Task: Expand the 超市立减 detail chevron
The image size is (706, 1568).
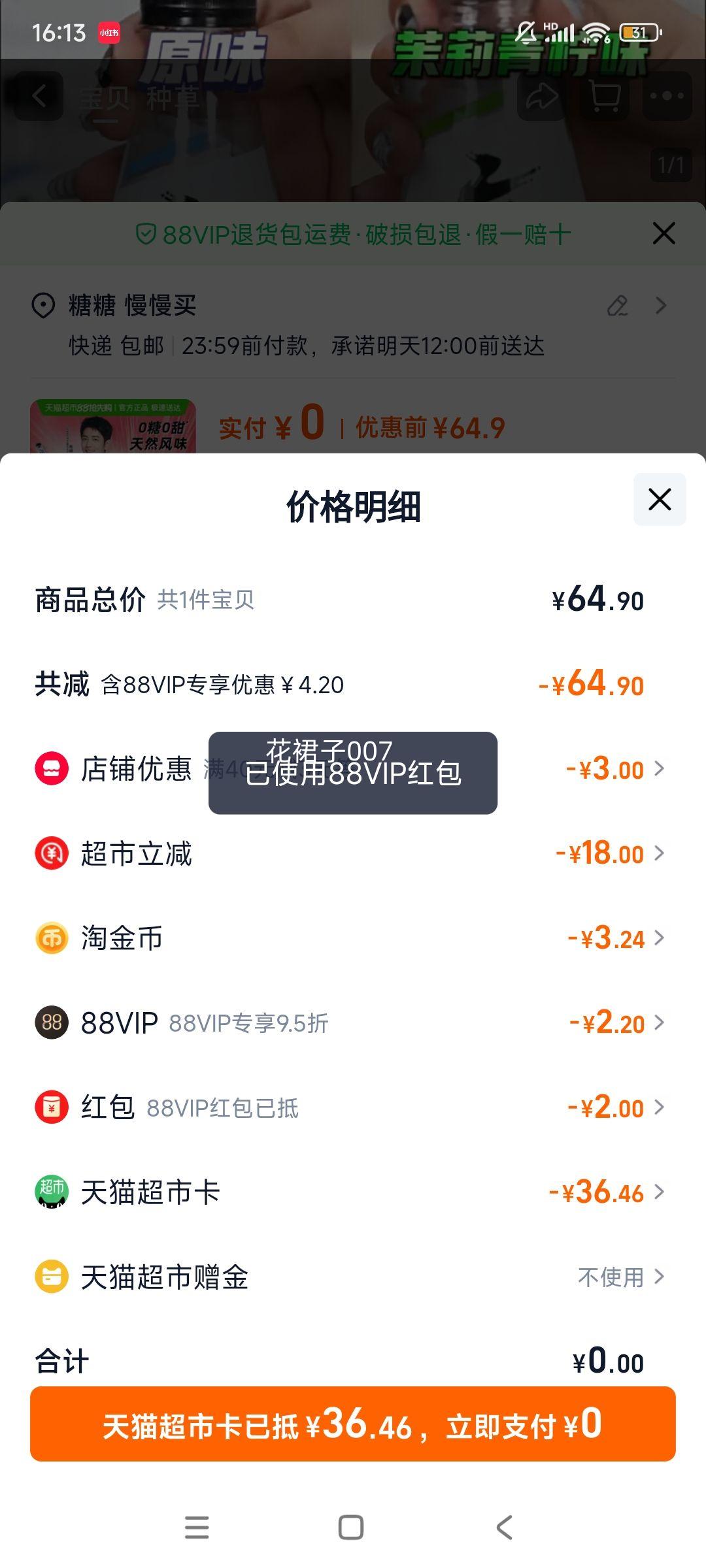Action: coord(660,853)
